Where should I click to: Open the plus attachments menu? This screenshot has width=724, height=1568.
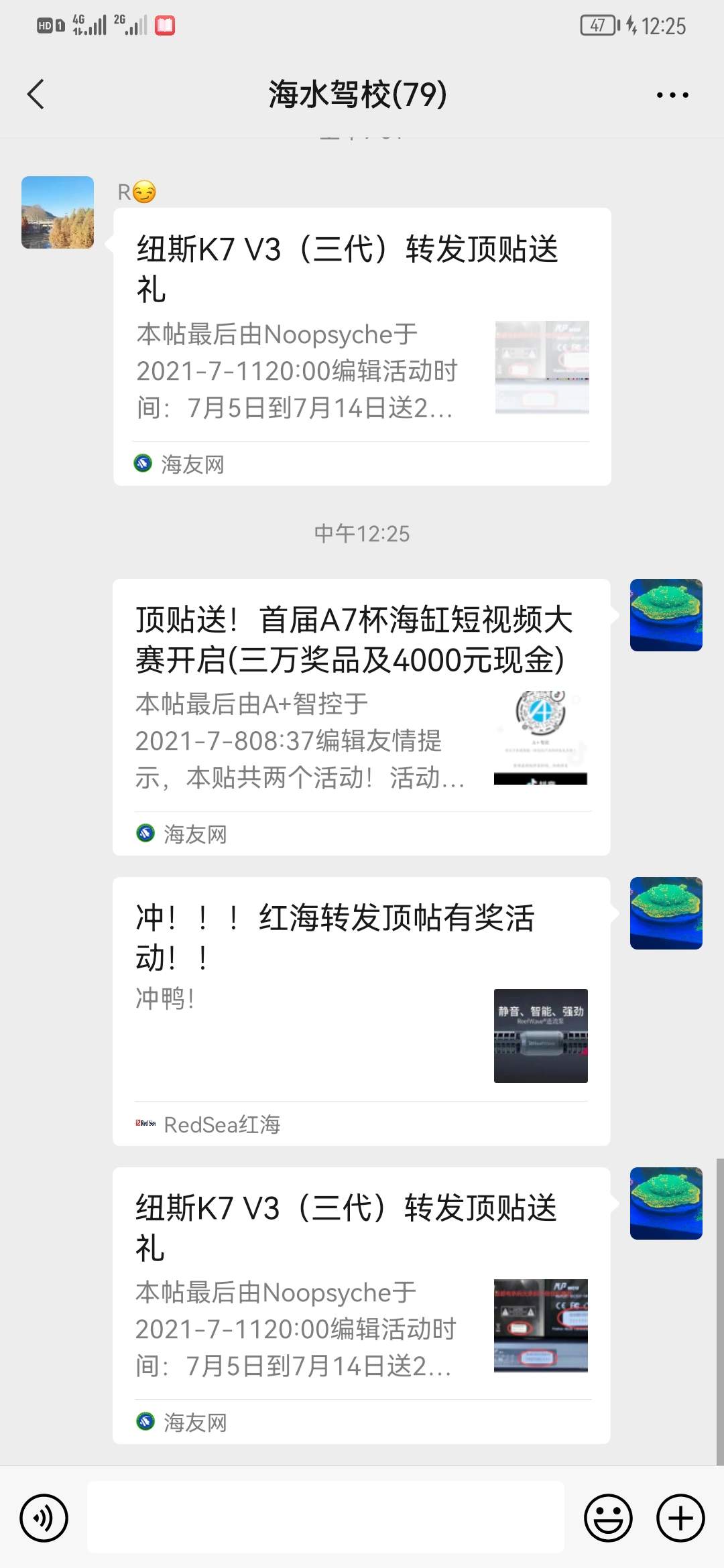(x=680, y=1517)
